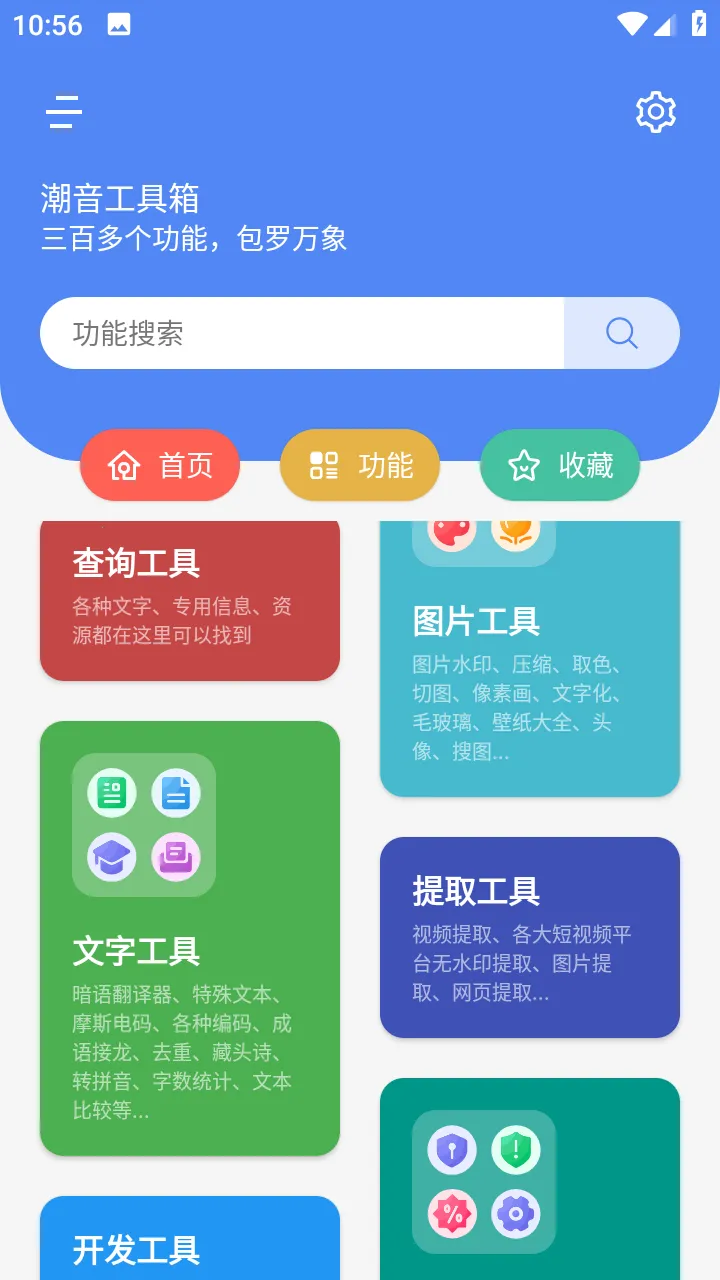Screen dimensions: 720x1280
Task: Tap the 功能搜索 search field
Action: click(x=300, y=333)
